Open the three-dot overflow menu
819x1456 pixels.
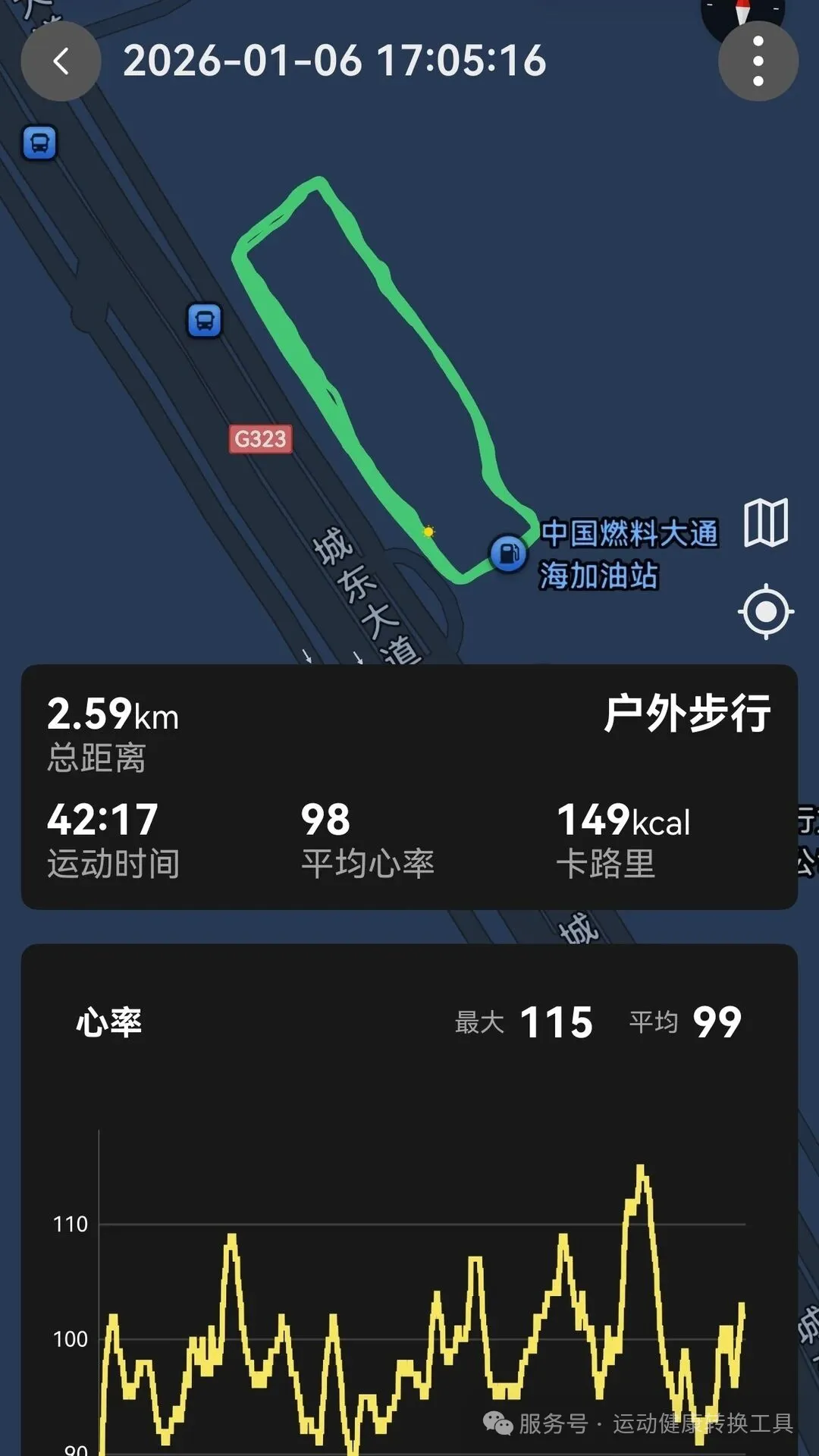pos(758,61)
